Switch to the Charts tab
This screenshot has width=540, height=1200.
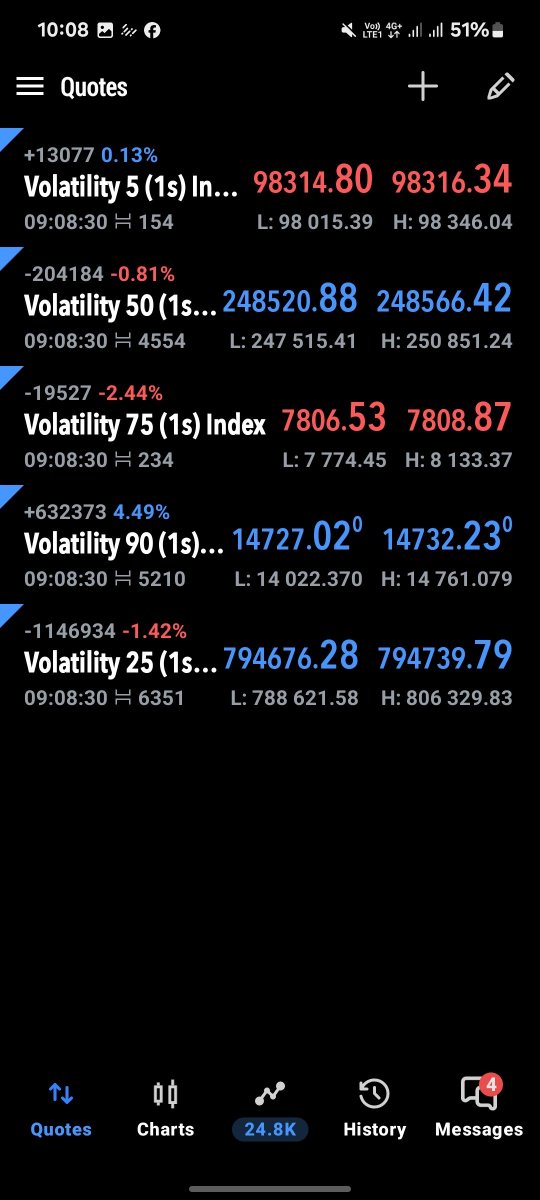(x=165, y=1108)
